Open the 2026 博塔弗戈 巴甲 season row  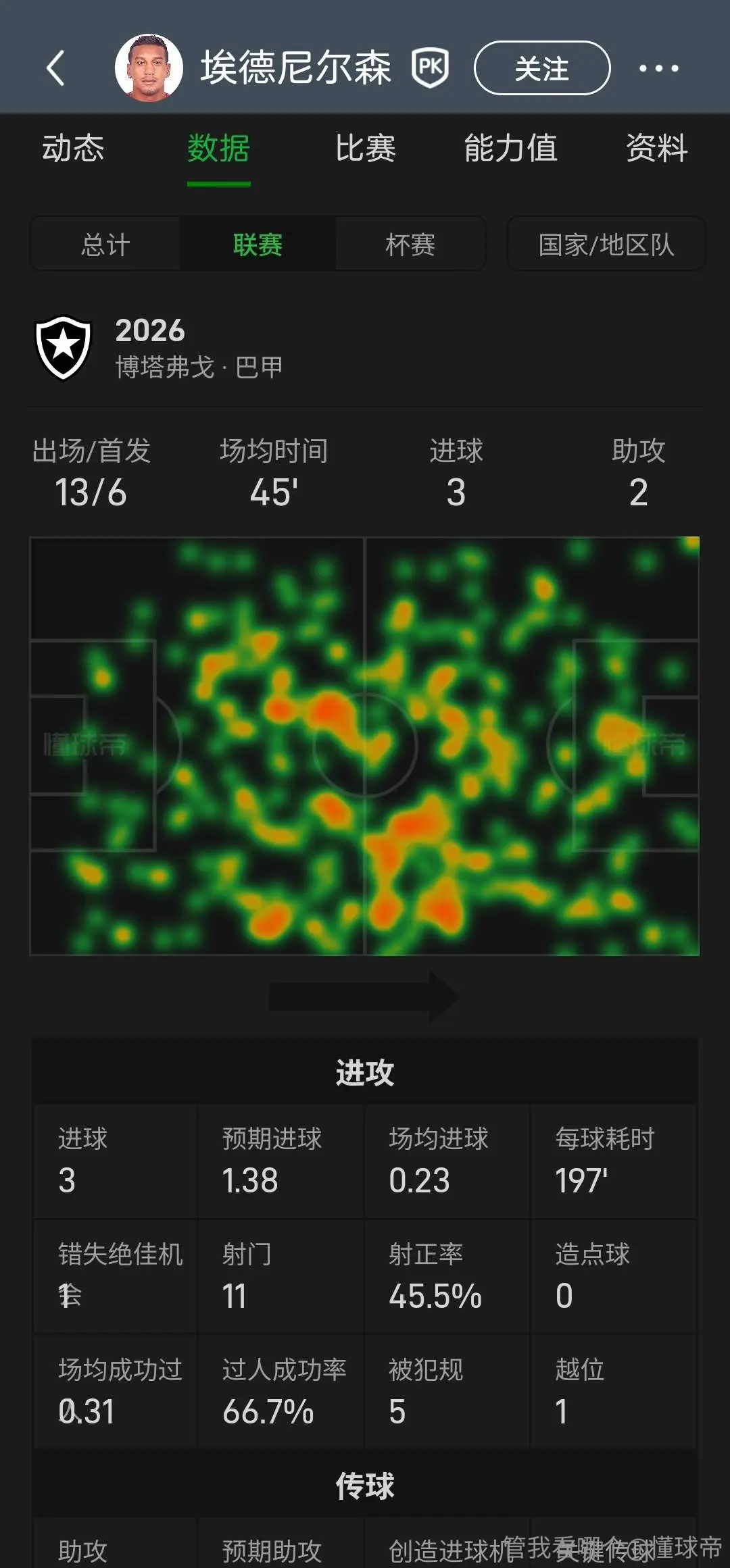[x=365, y=349]
